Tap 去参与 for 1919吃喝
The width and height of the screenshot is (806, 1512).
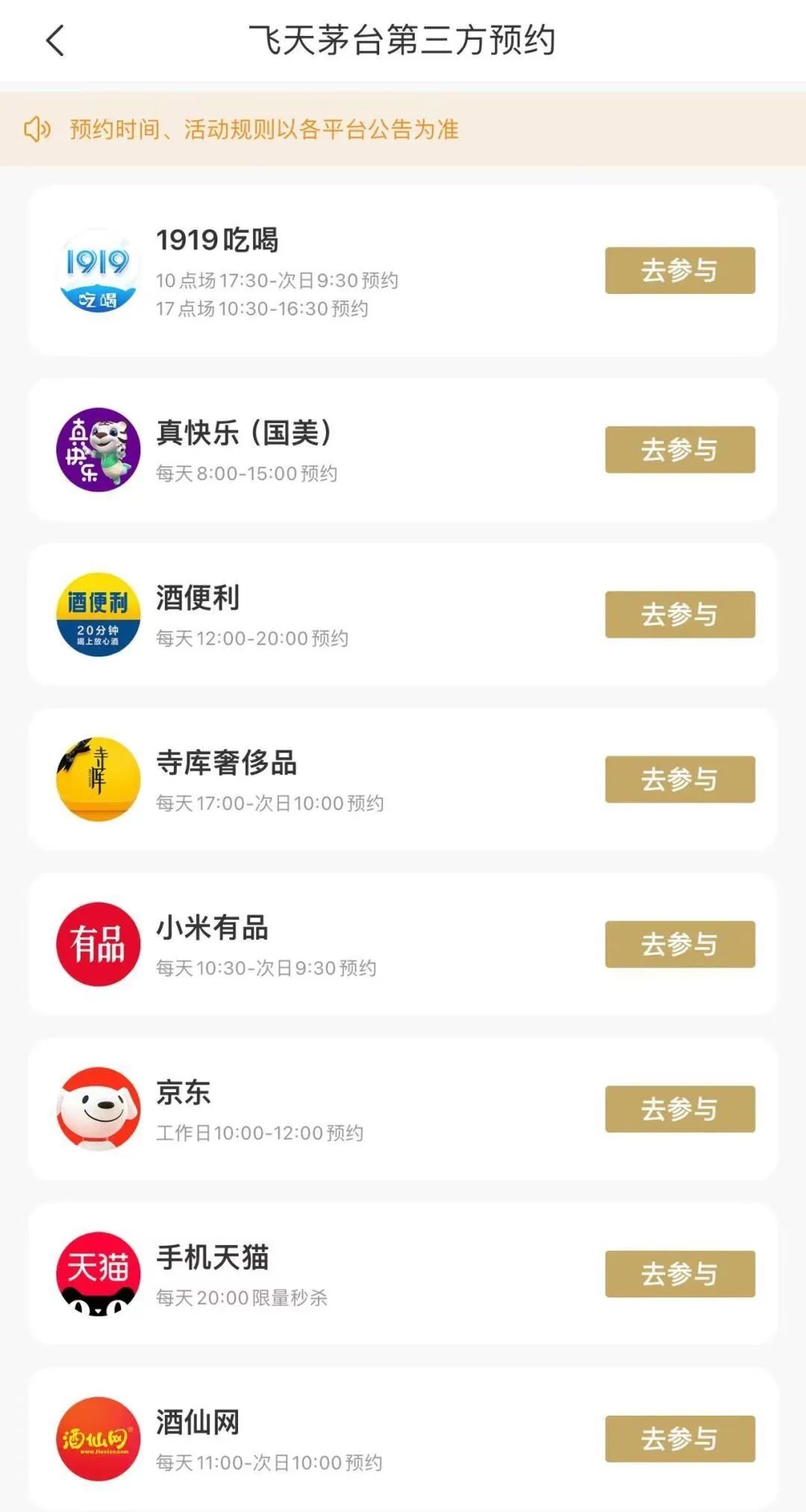click(x=679, y=270)
